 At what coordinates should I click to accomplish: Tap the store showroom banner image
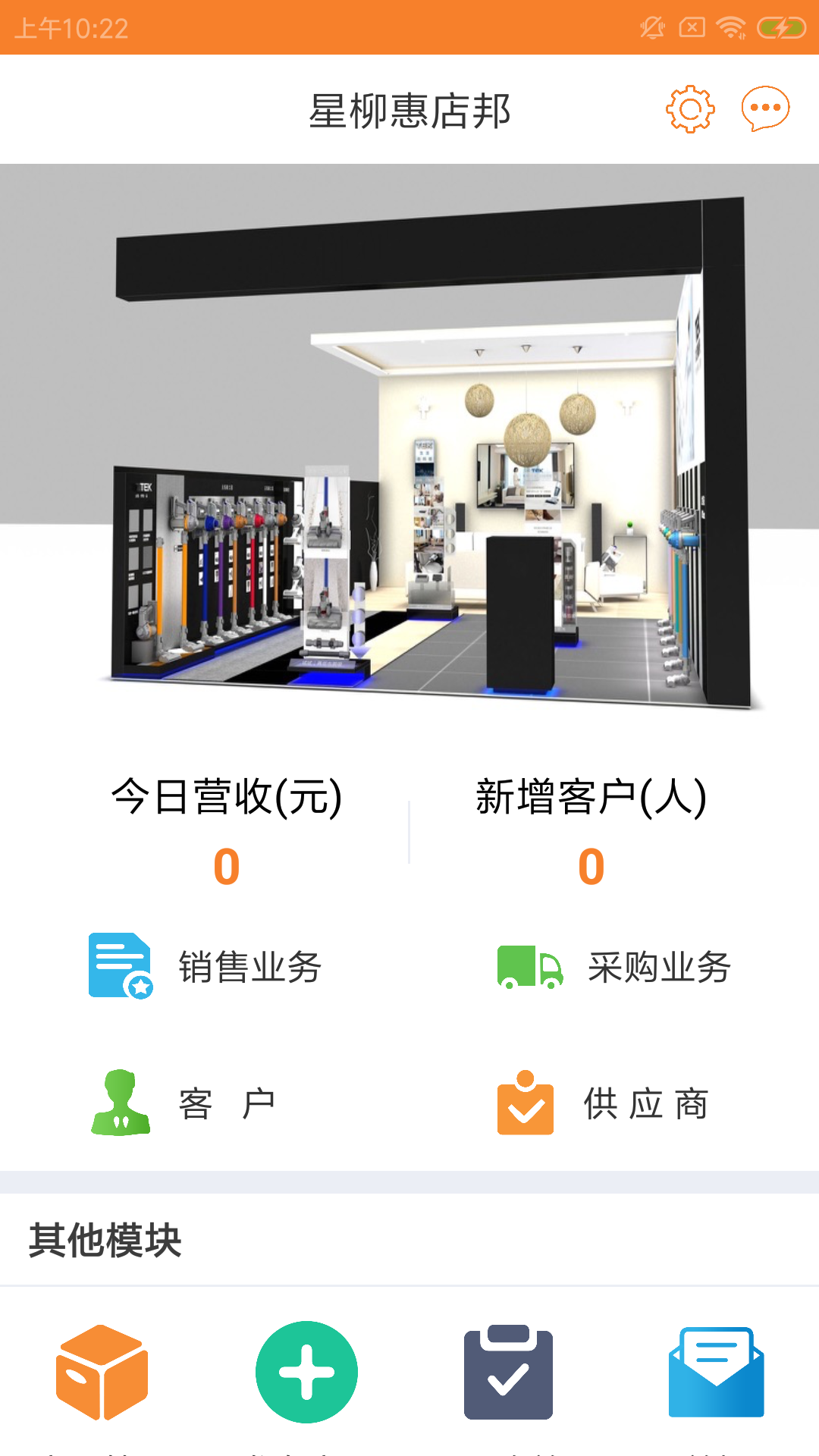coord(409,455)
